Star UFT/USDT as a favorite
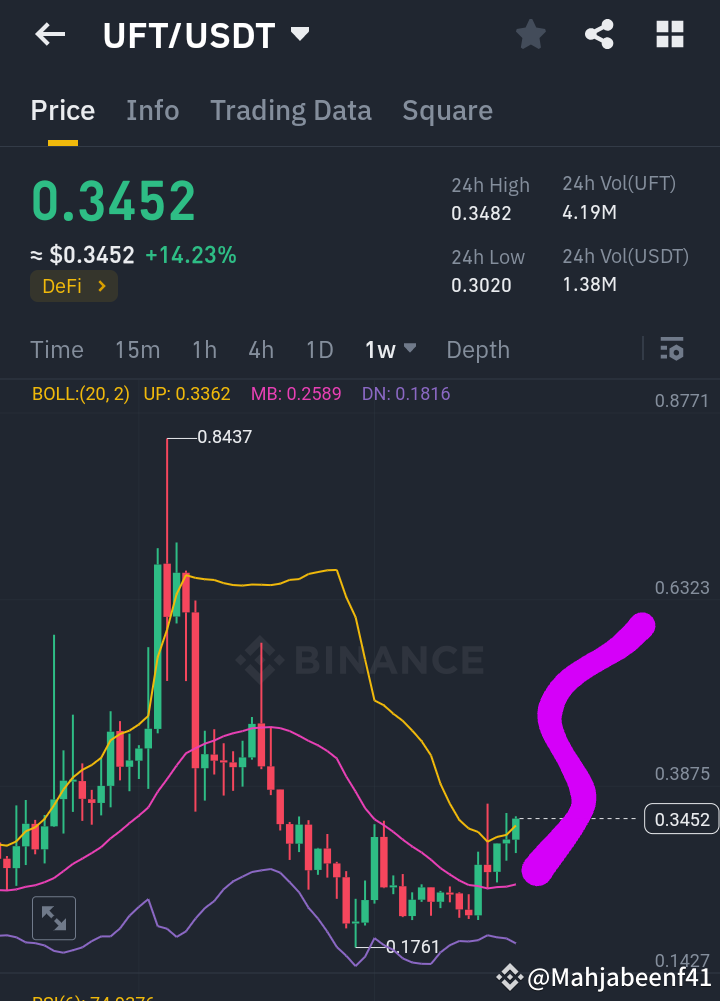This screenshot has height=1001, width=720. [x=530, y=34]
